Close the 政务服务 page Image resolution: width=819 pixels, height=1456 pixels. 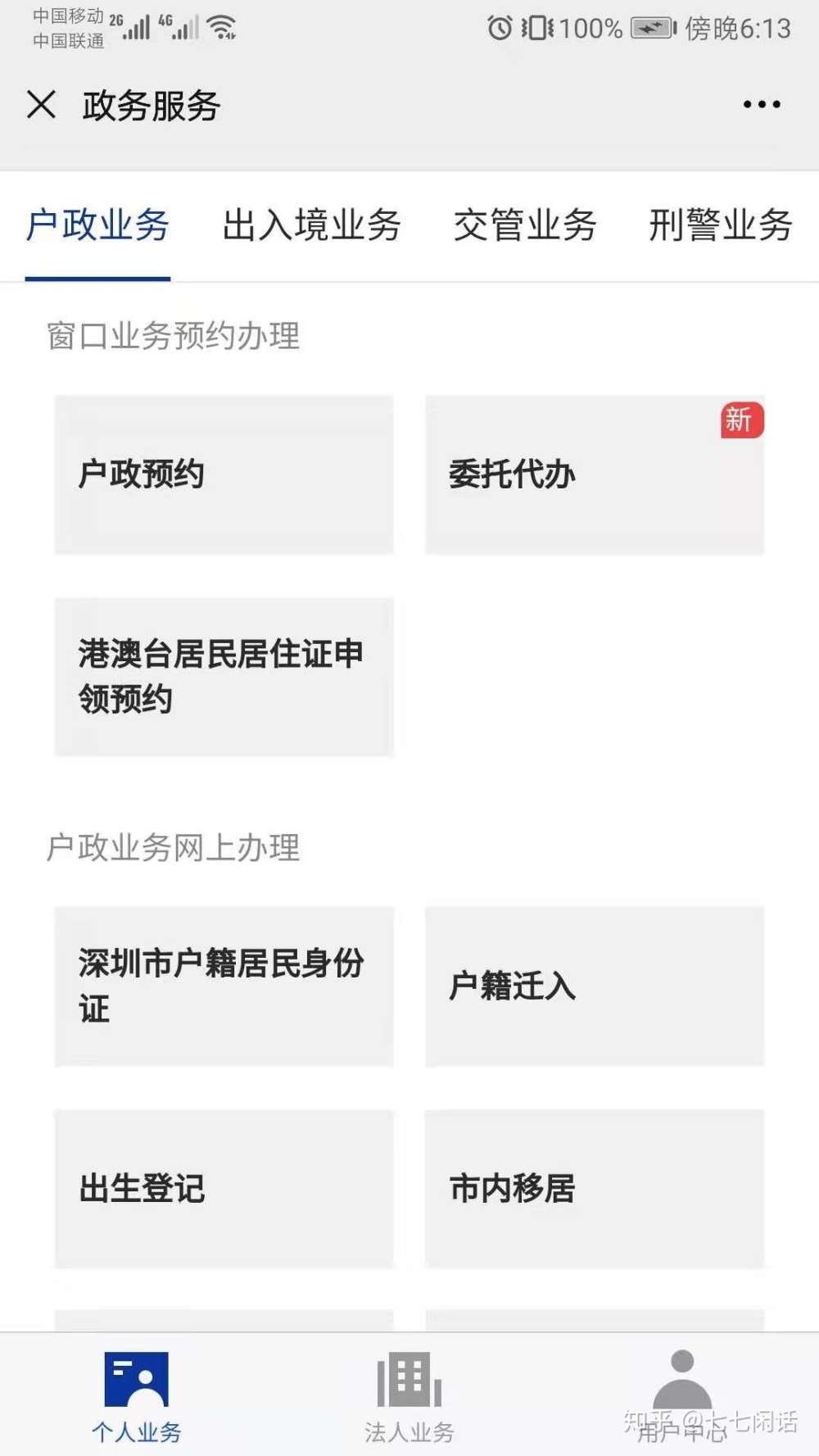click(x=42, y=105)
